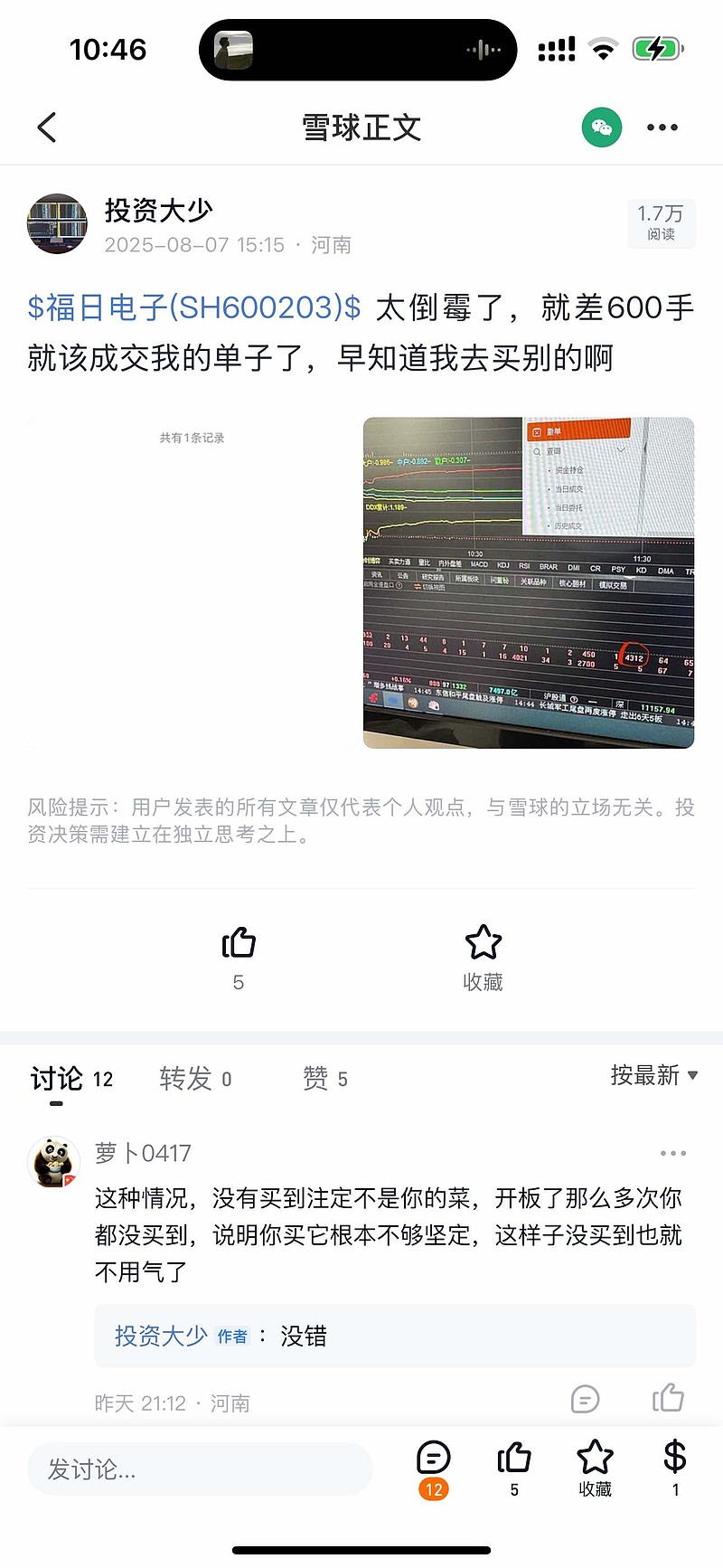Open comments icon with 12 badge
The image size is (723, 1568).
tap(434, 1469)
